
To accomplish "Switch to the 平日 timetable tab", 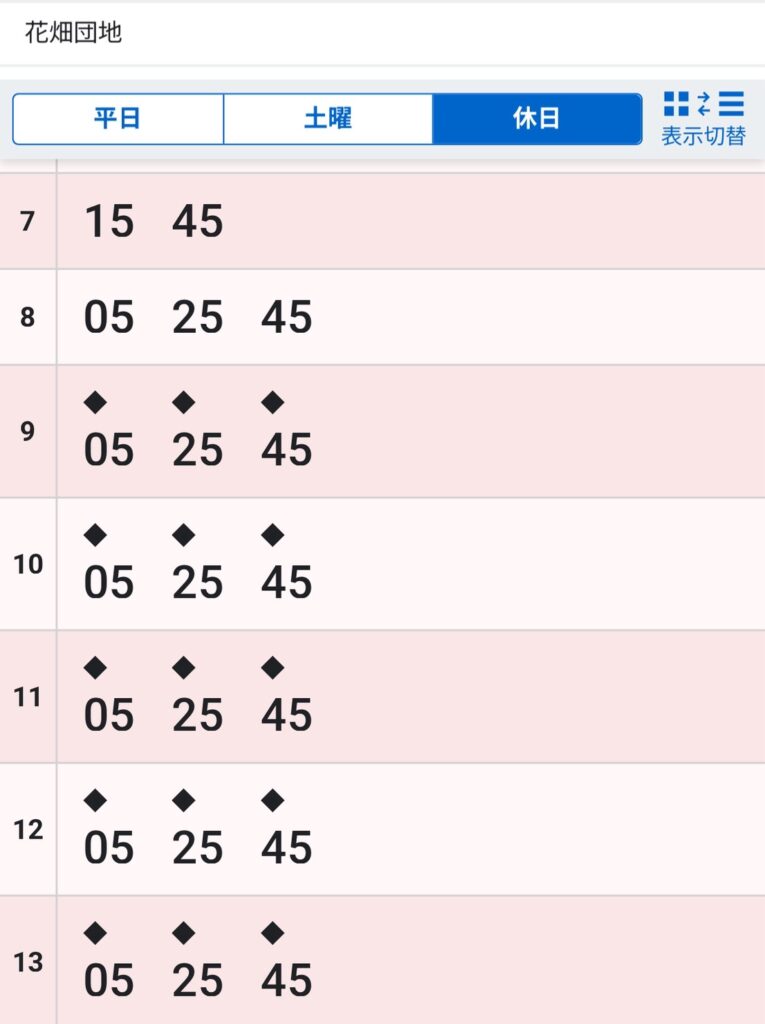I will tap(118, 119).
